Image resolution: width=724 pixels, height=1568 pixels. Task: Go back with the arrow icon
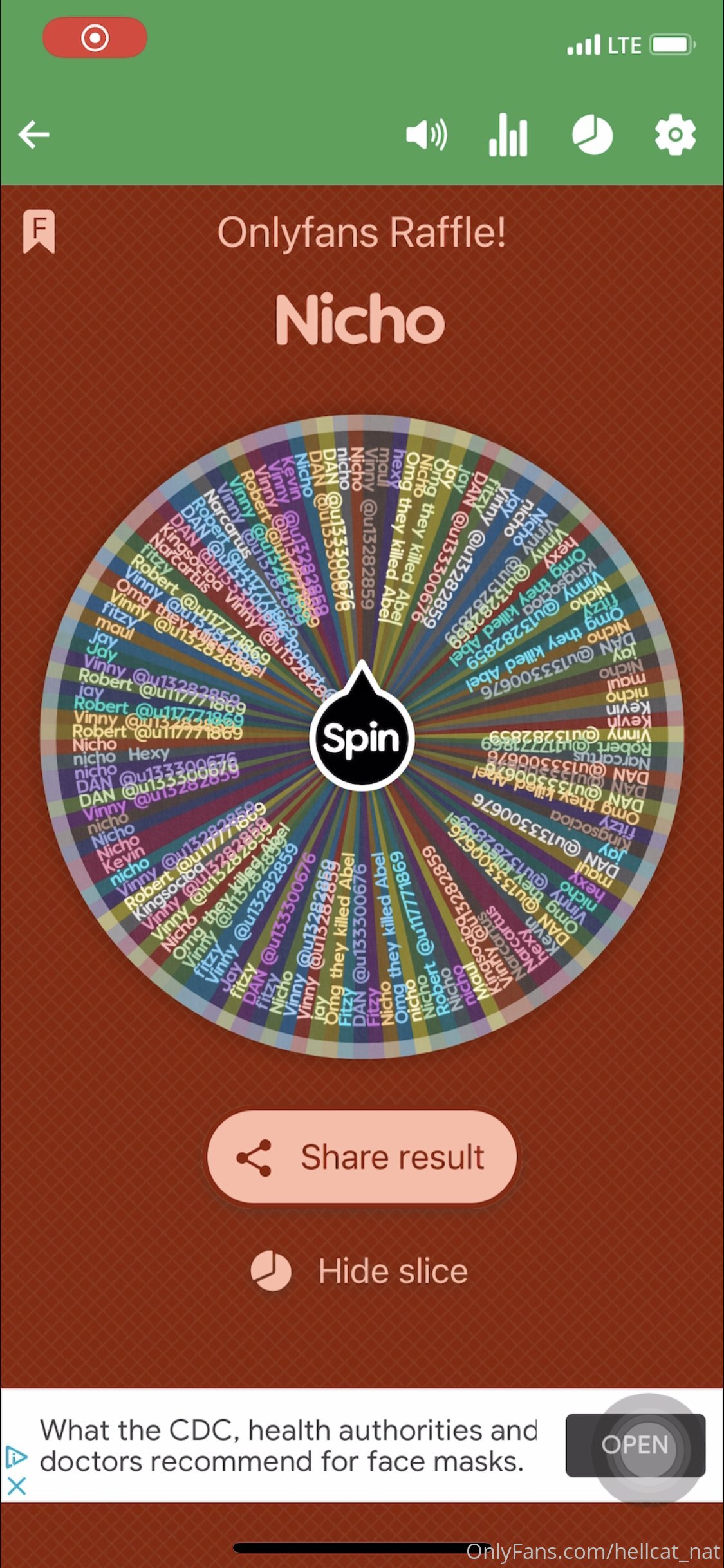[x=34, y=135]
